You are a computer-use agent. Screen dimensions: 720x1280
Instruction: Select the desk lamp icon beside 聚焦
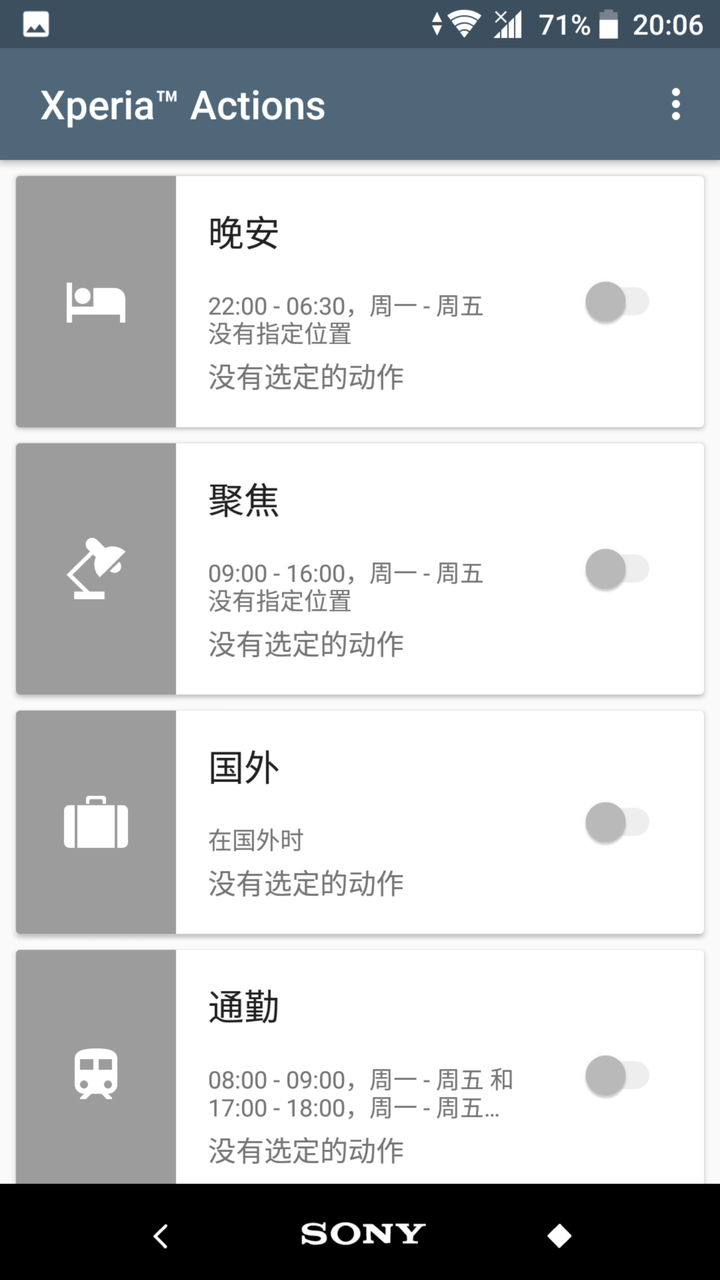[95, 567]
